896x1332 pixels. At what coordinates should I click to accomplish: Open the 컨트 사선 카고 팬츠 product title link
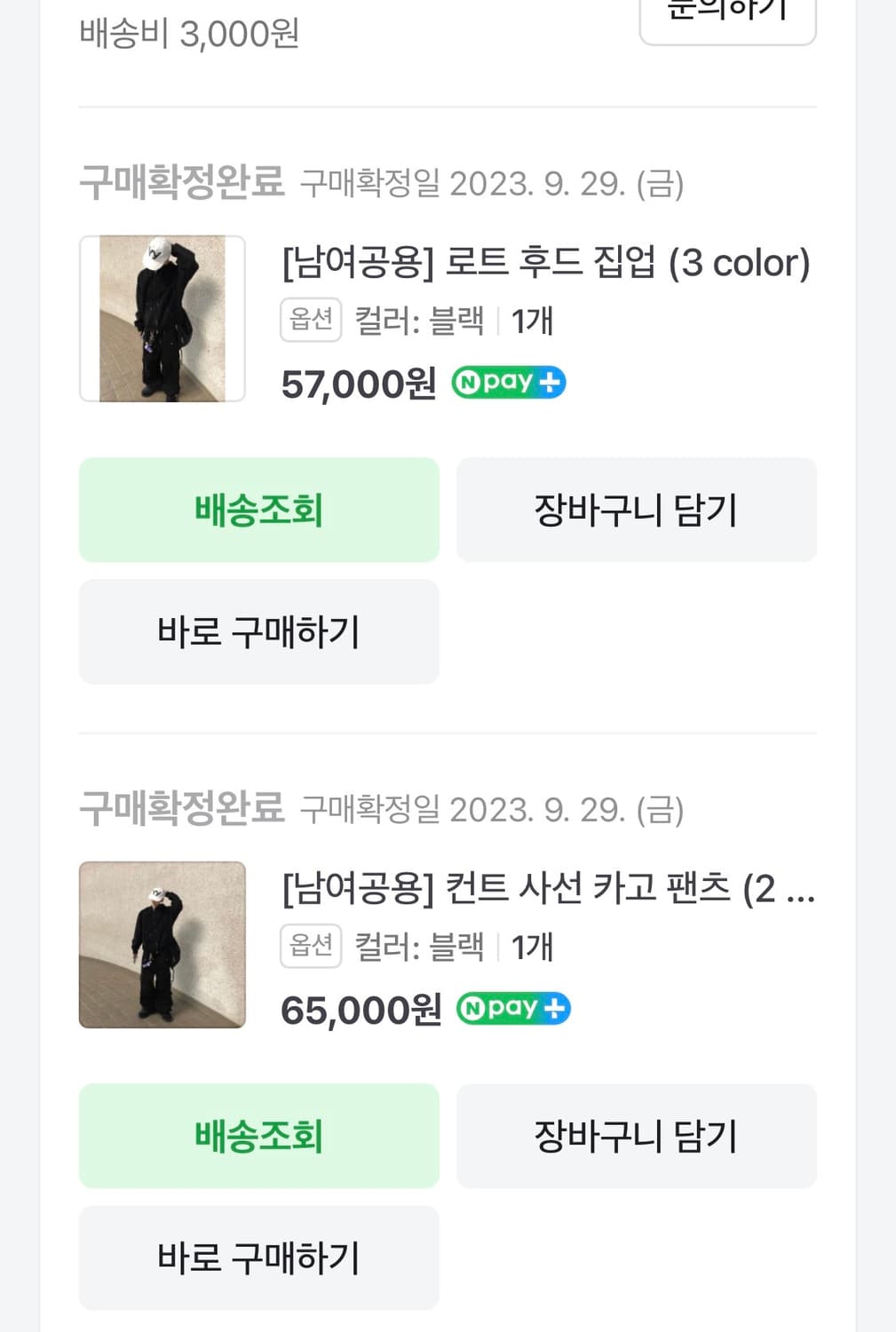(544, 894)
